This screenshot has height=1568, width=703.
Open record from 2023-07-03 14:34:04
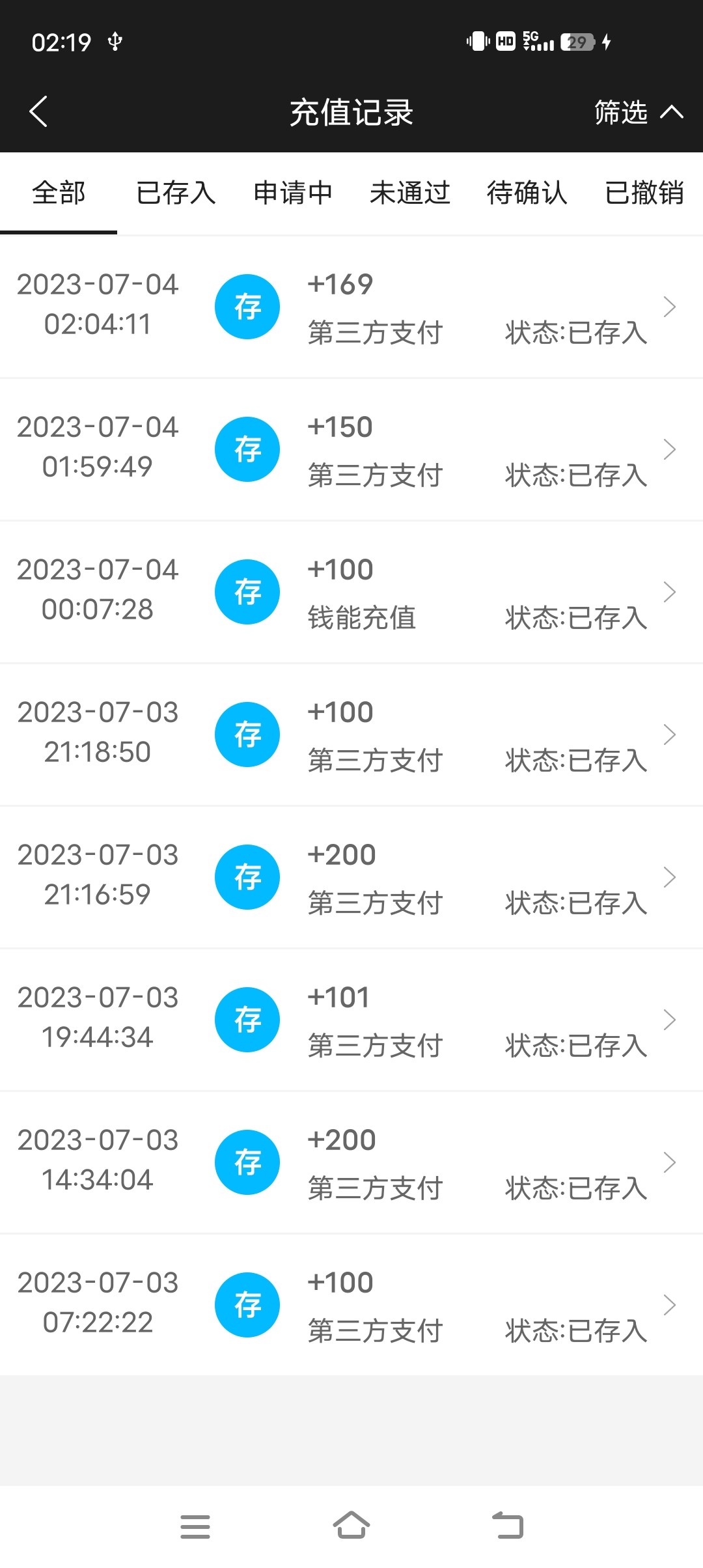click(x=351, y=1162)
